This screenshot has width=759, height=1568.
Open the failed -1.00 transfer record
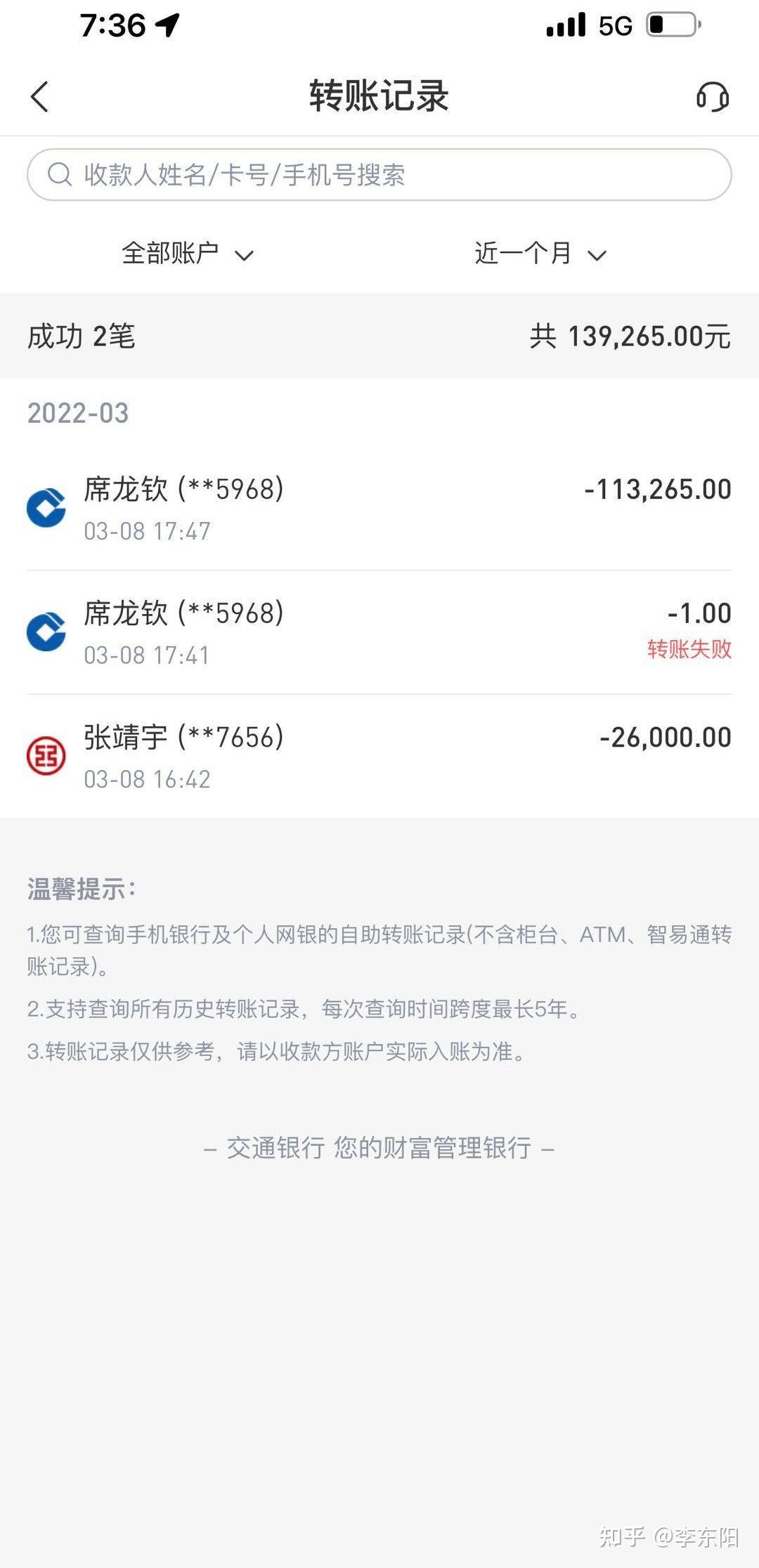[x=379, y=632]
